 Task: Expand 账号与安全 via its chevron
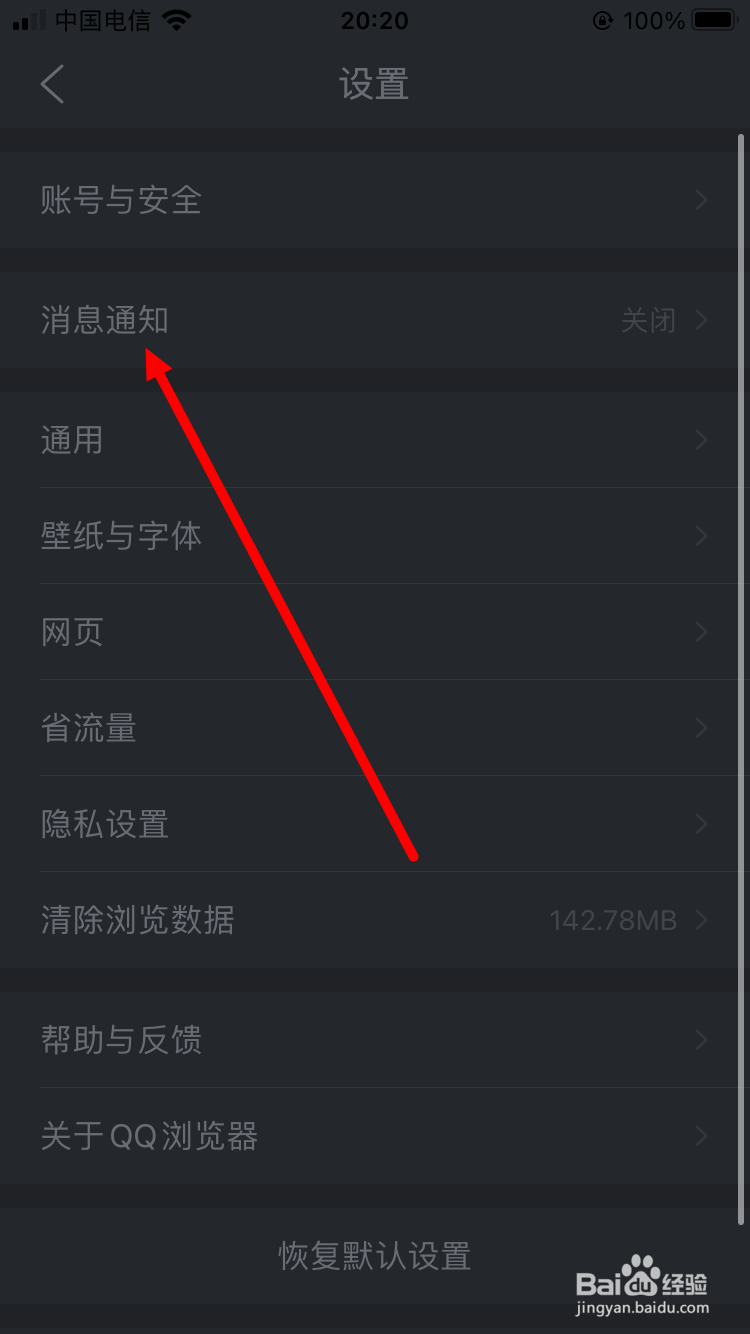coord(700,200)
